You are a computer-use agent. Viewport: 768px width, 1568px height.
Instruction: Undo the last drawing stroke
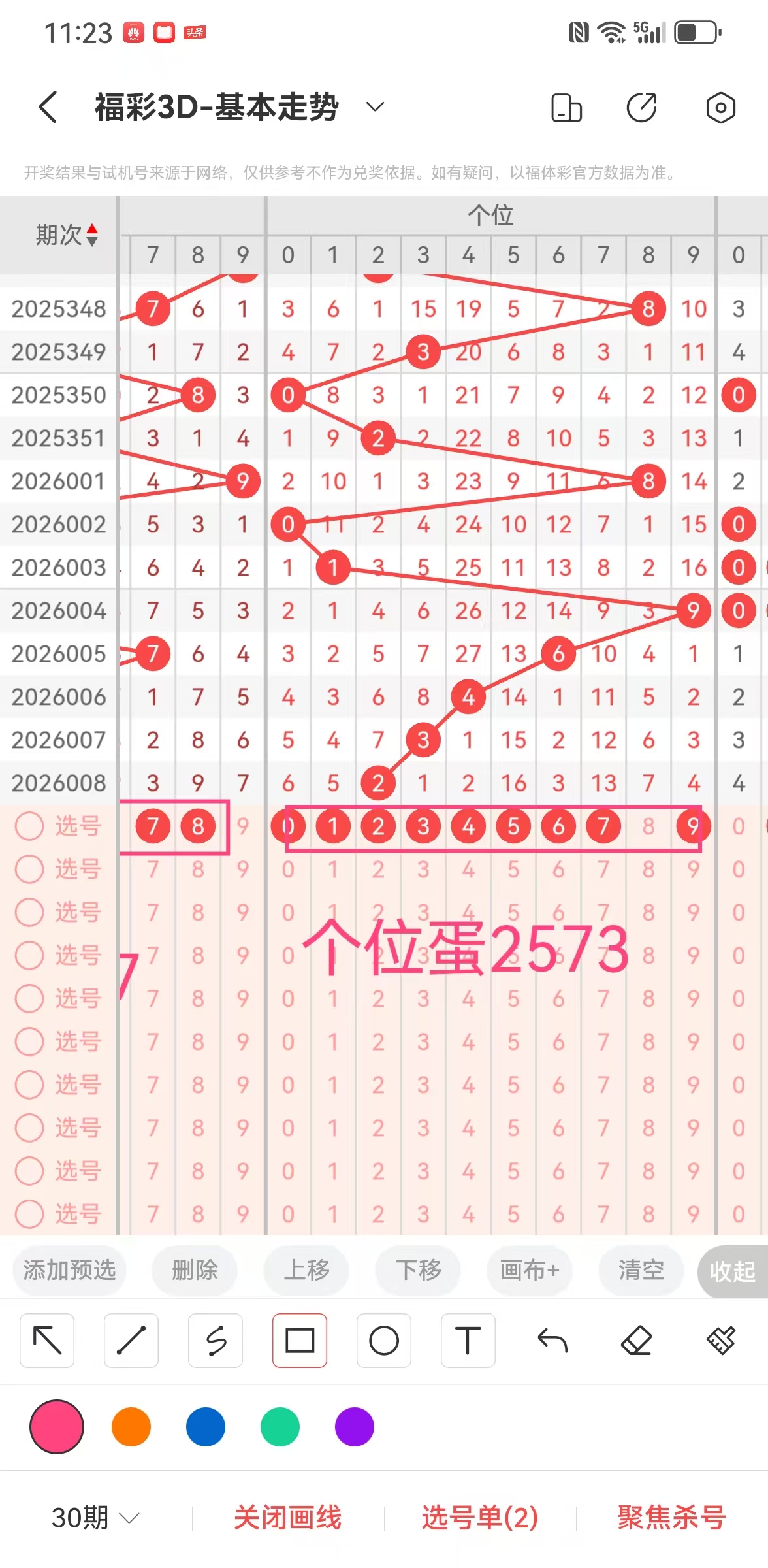point(552,1341)
